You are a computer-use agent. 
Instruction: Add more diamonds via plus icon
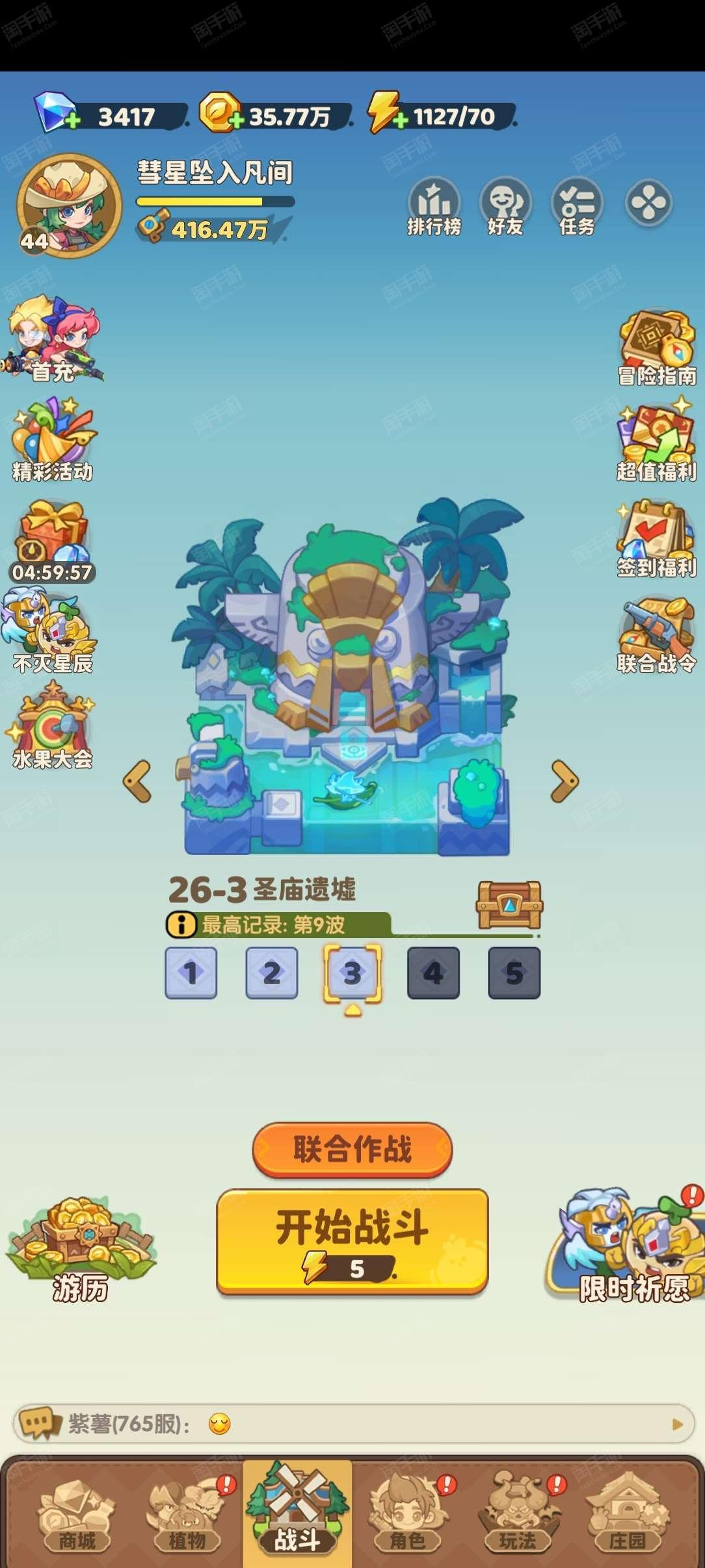tap(73, 120)
